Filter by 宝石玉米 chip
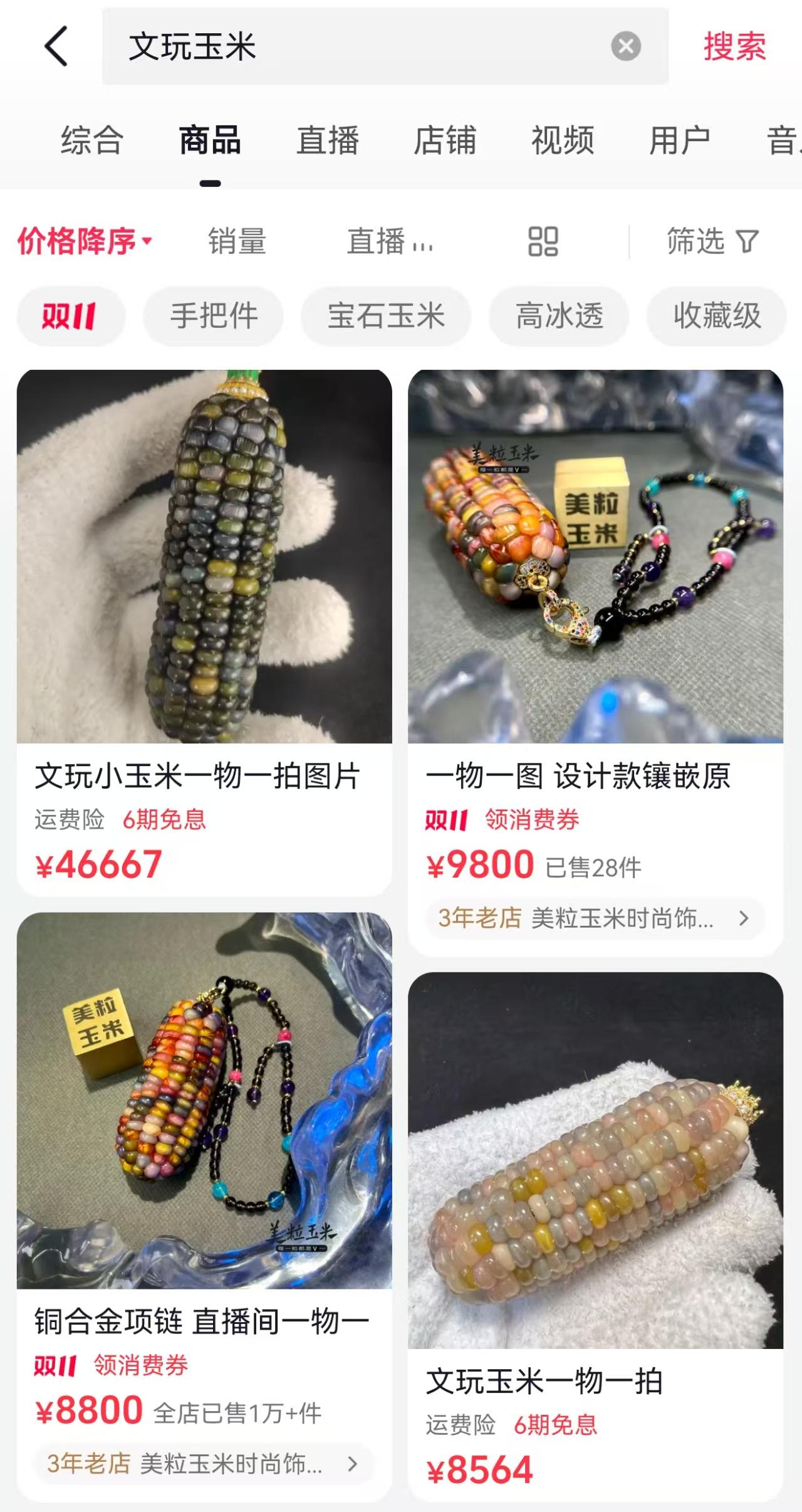802x1512 pixels. (x=386, y=316)
